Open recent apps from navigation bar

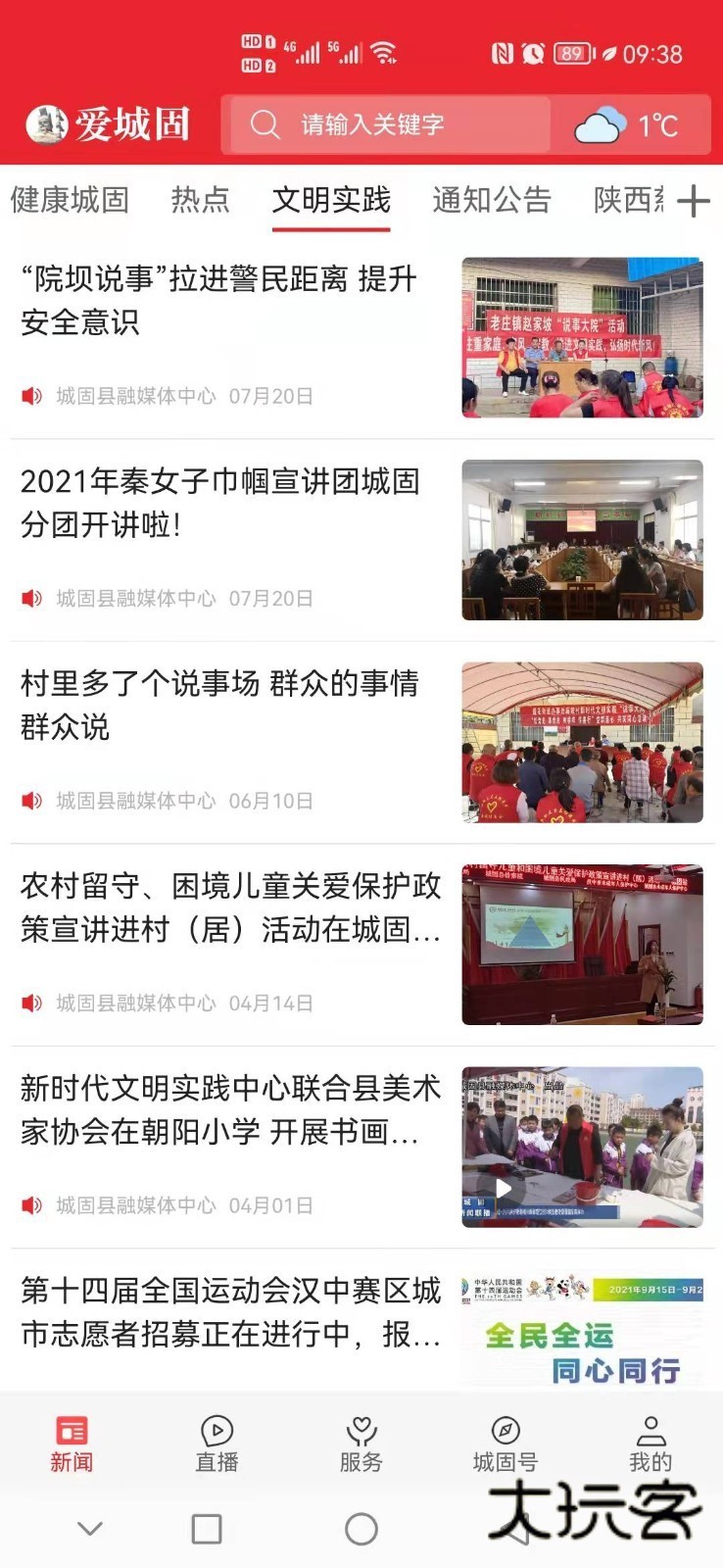pyautogui.click(x=207, y=1529)
